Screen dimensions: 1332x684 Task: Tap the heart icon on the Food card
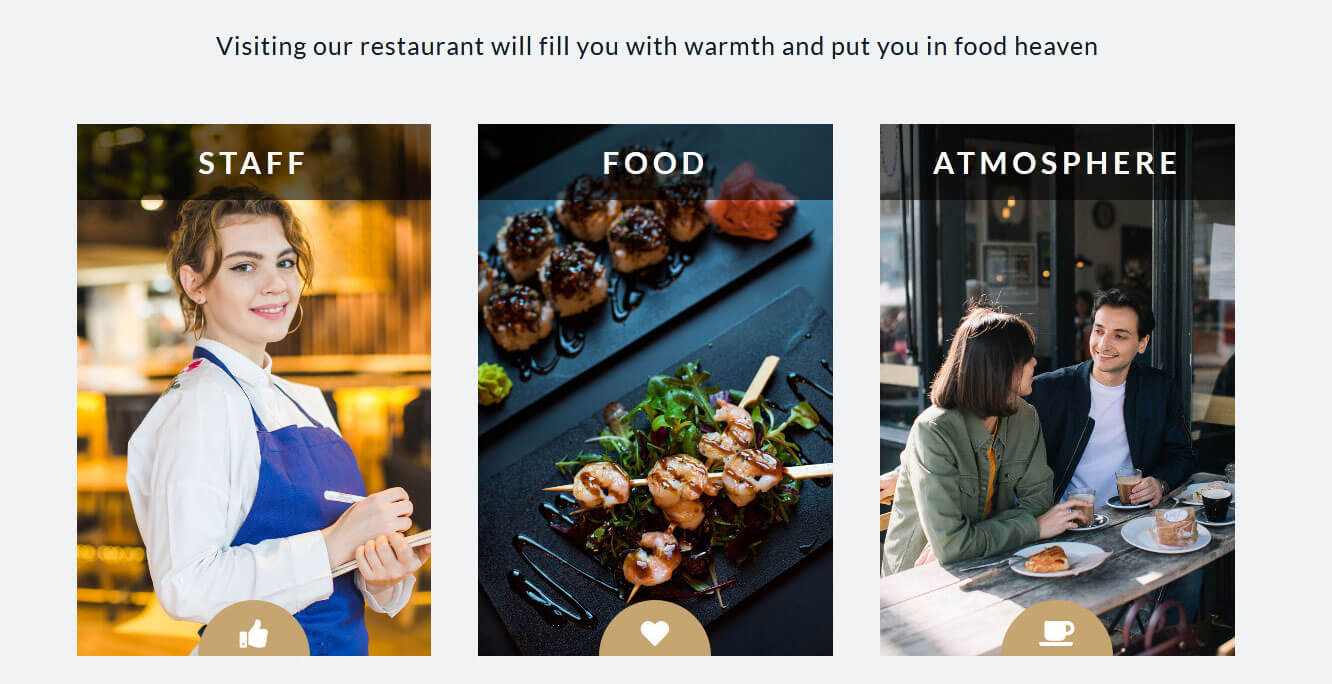pyautogui.click(x=655, y=633)
